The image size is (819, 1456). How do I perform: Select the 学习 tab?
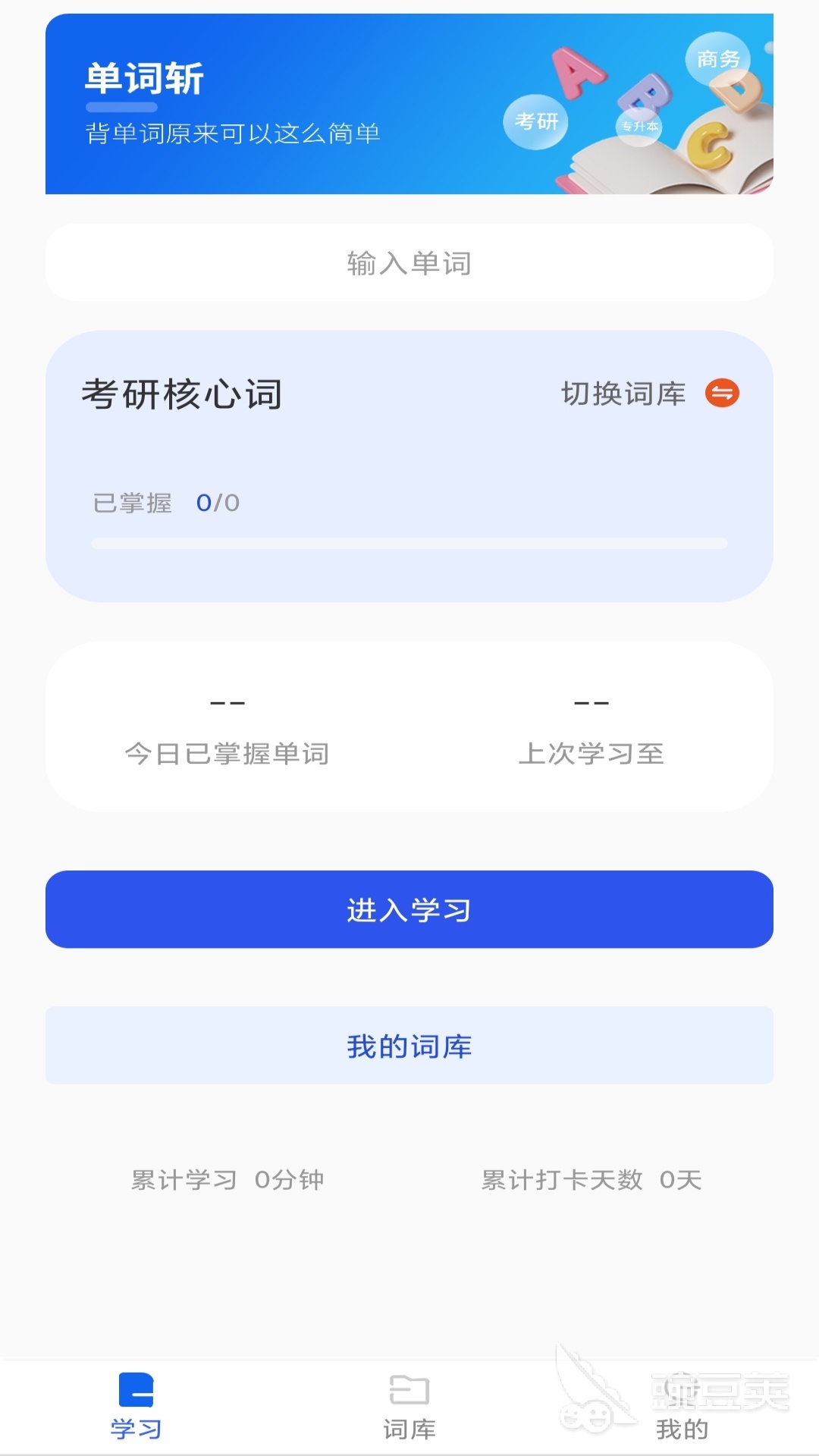point(136,1407)
